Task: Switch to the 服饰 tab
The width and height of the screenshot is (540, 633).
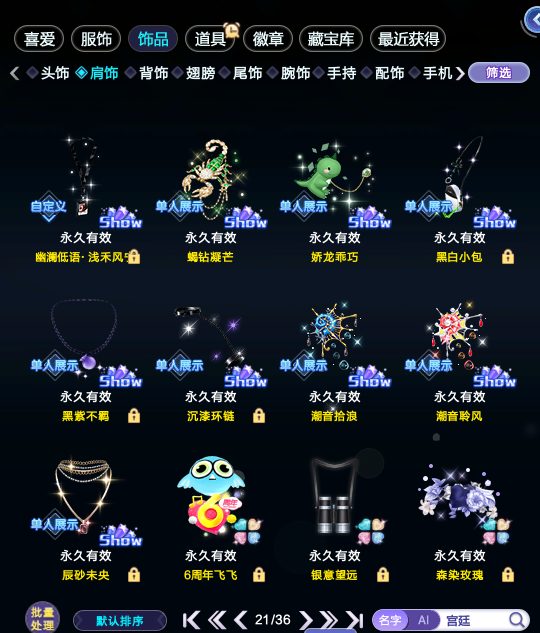Action: tap(96, 39)
